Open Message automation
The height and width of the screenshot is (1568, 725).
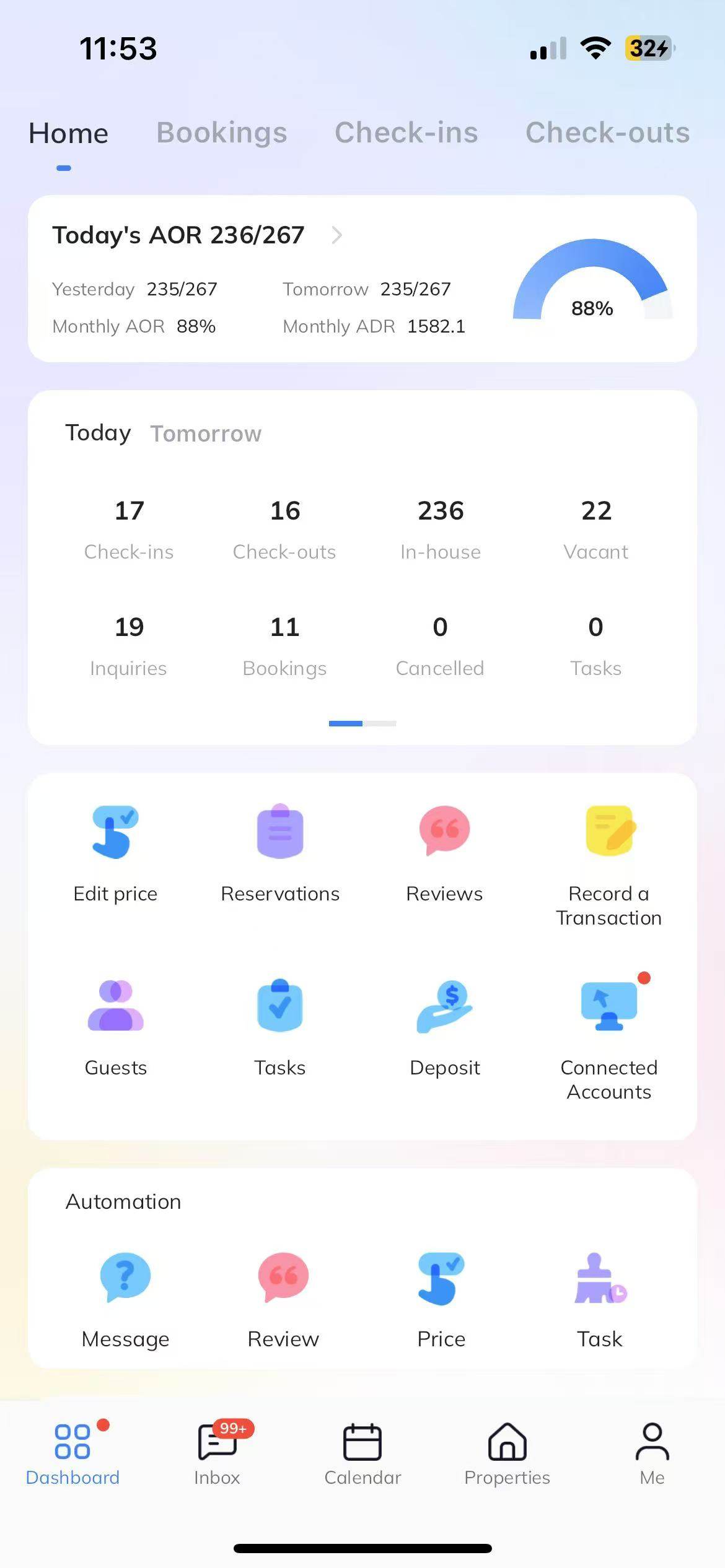(x=125, y=1297)
